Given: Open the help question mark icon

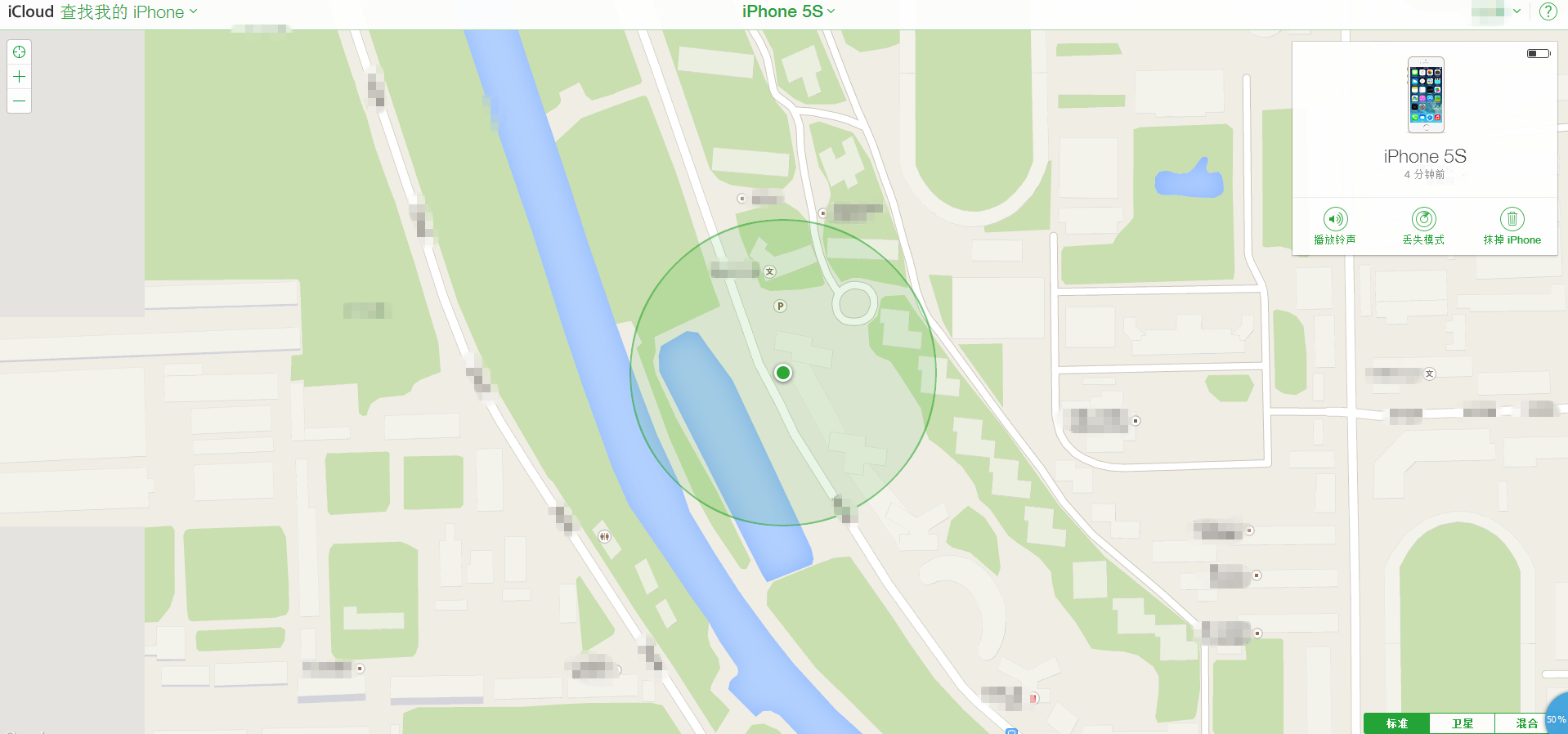Looking at the screenshot, I should pyautogui.click(x=1548, y=11).
